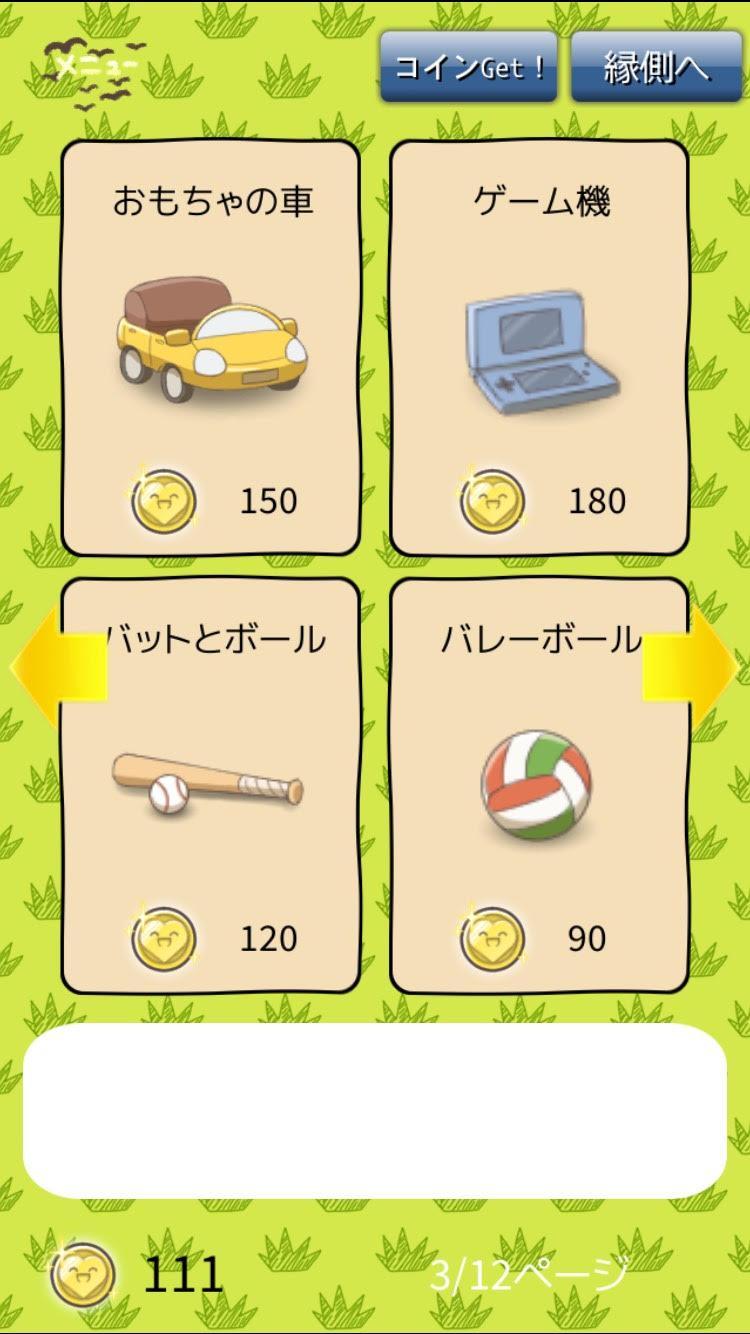Select the おもちゃの車 item card
Image resolution: width=750 pixels, height=1334 pixels.
tap(211, 348)
